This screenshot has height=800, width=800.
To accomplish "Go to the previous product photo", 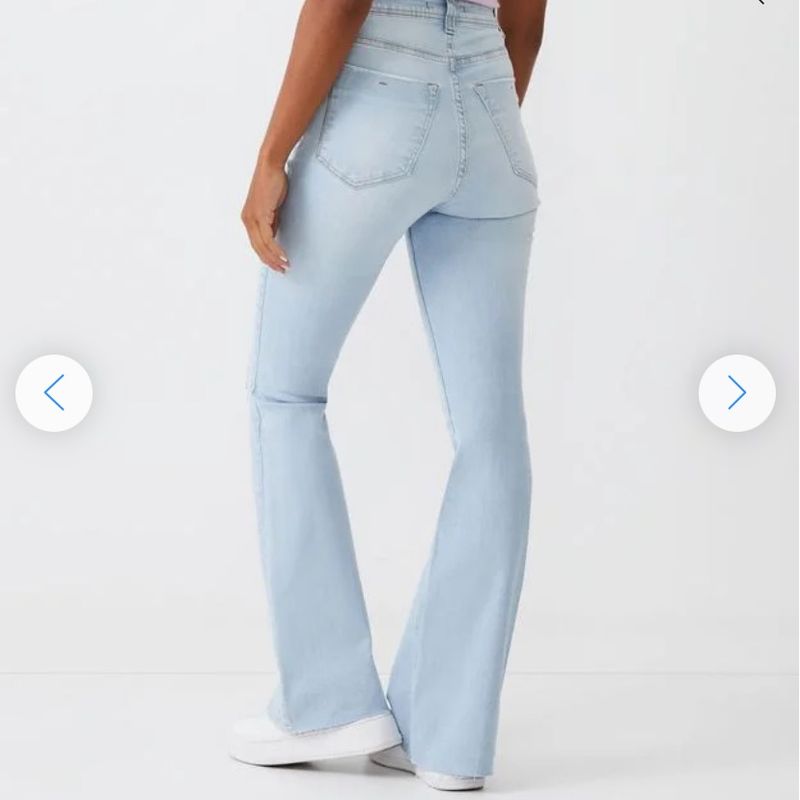I will [54, 393].
